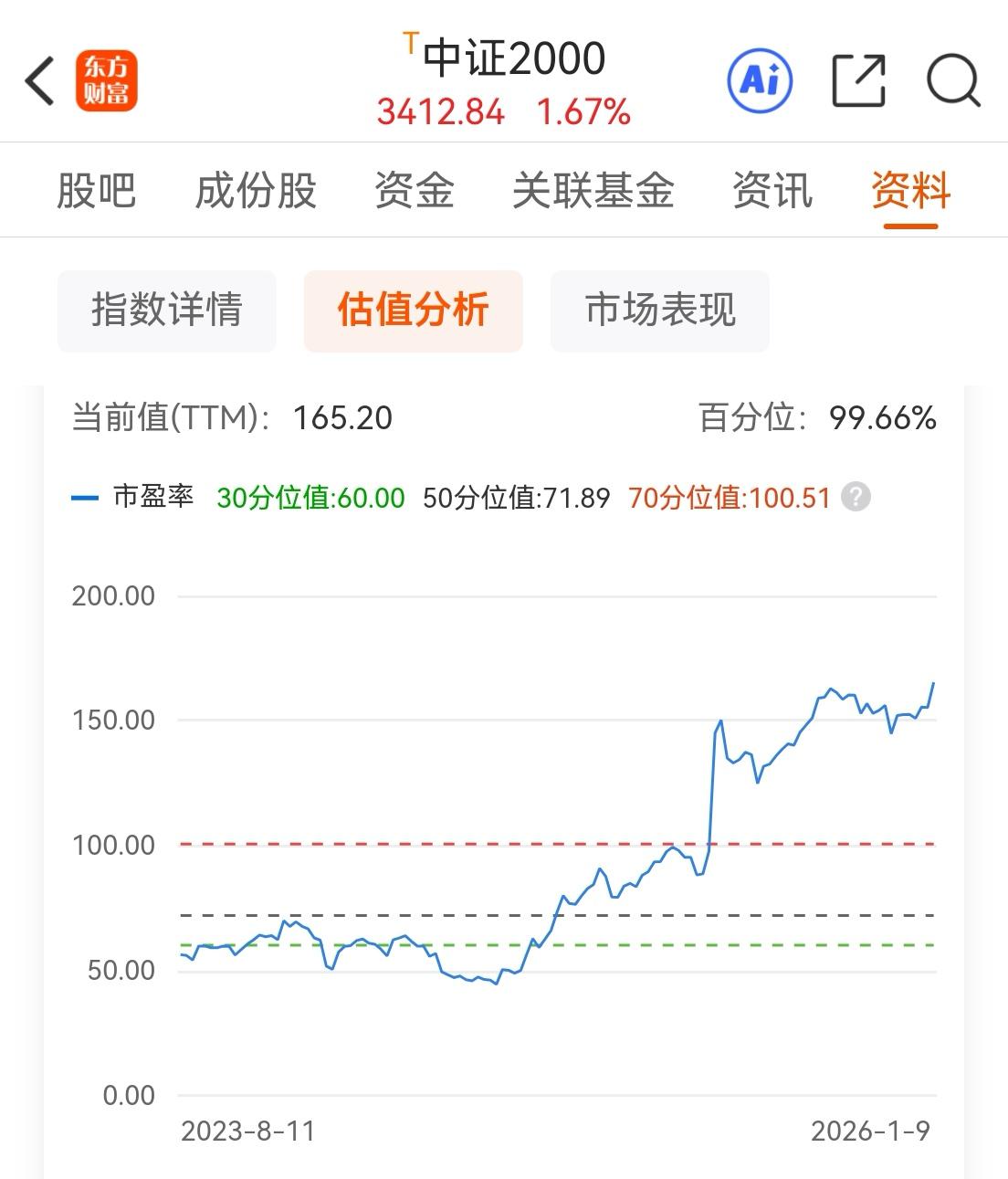
Task: Open the 成份股 tab
Action: (x=255, y=190)
